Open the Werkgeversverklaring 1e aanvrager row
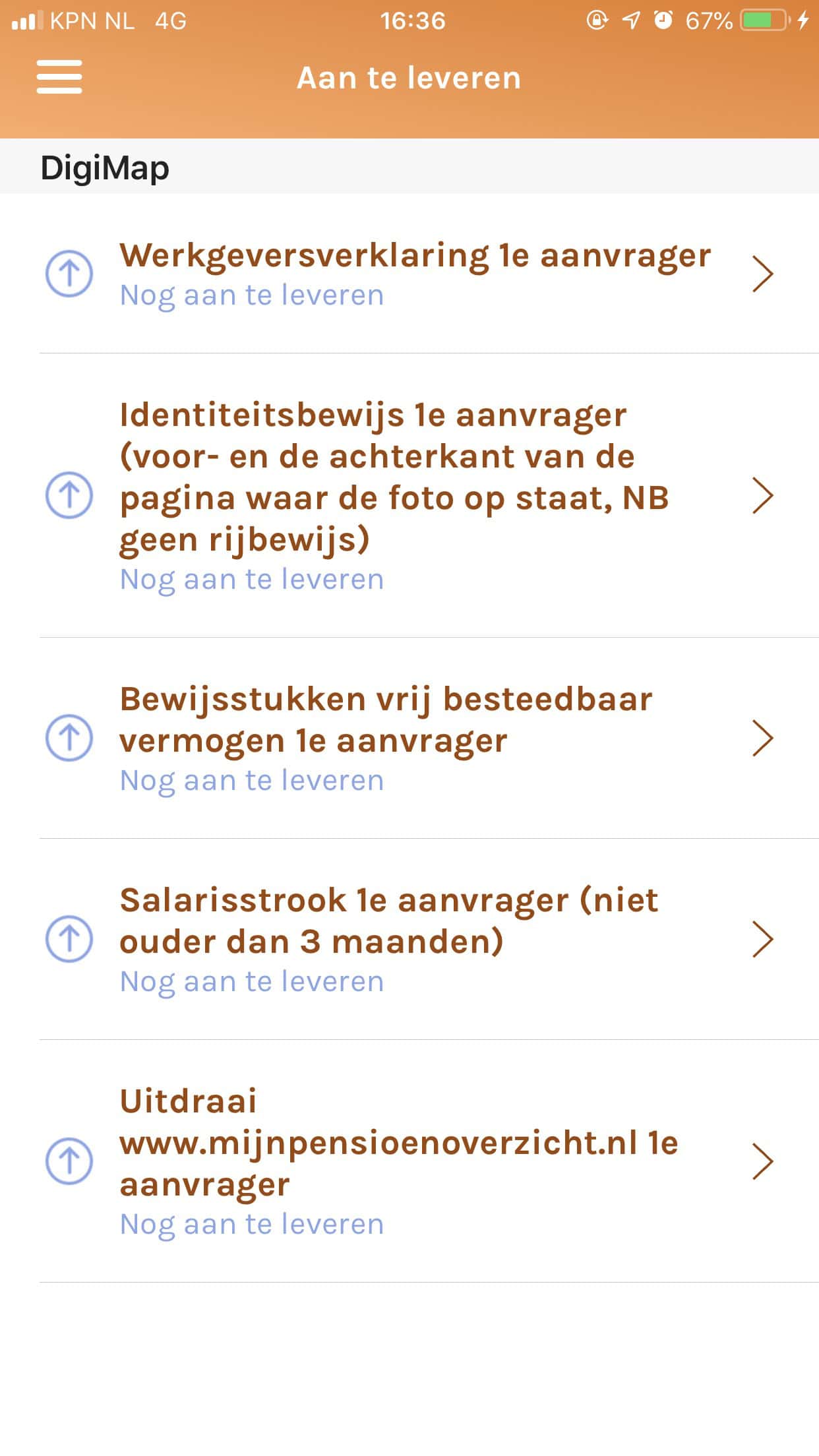The height and width of the screenshot is (1456, 819). point(409,274)
